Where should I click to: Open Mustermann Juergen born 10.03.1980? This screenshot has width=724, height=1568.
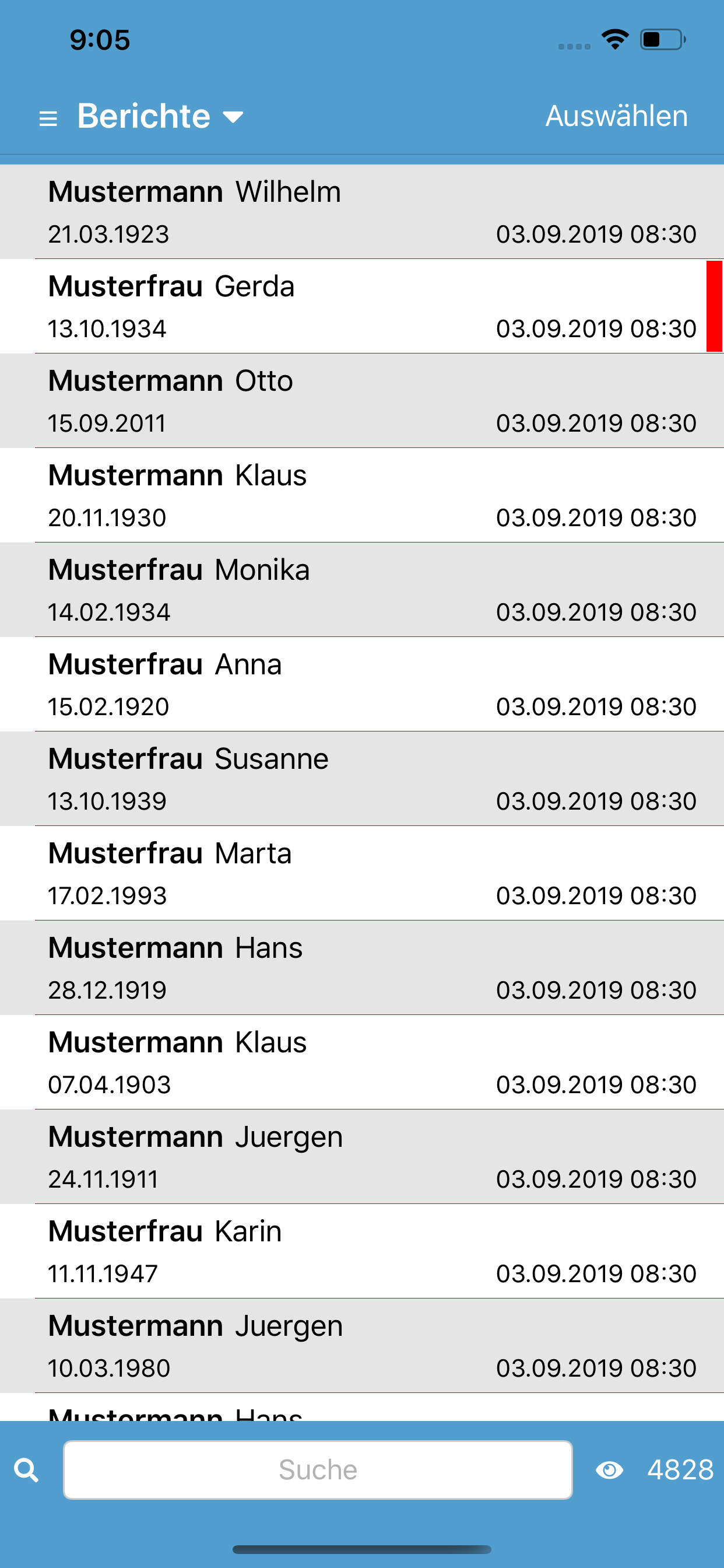[x=362, y=1345]
